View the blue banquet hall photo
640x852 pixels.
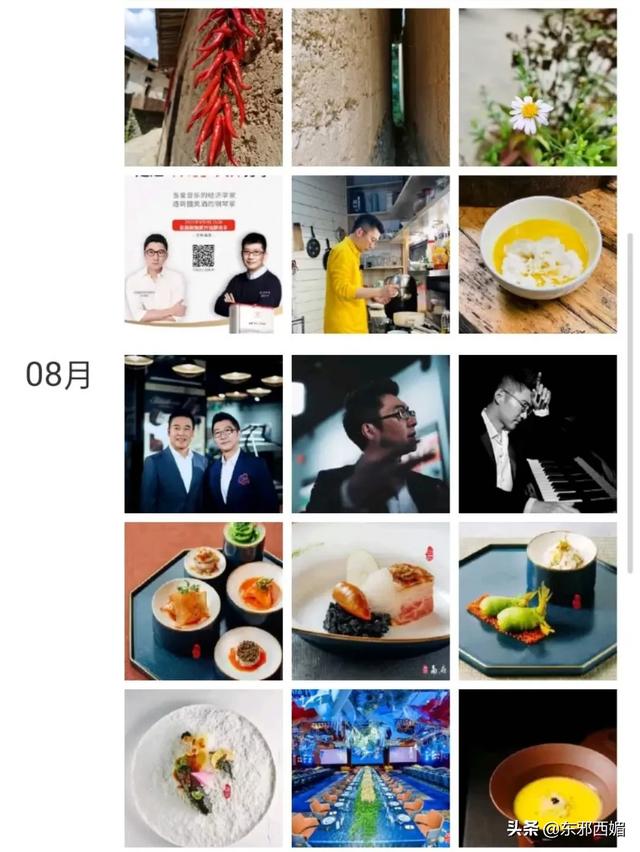(370, 767)
